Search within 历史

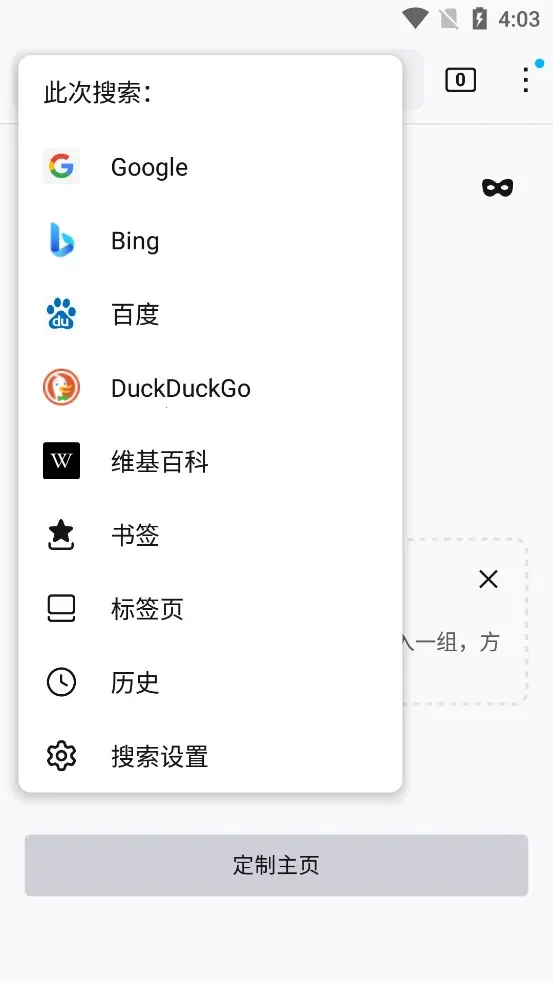210,683
